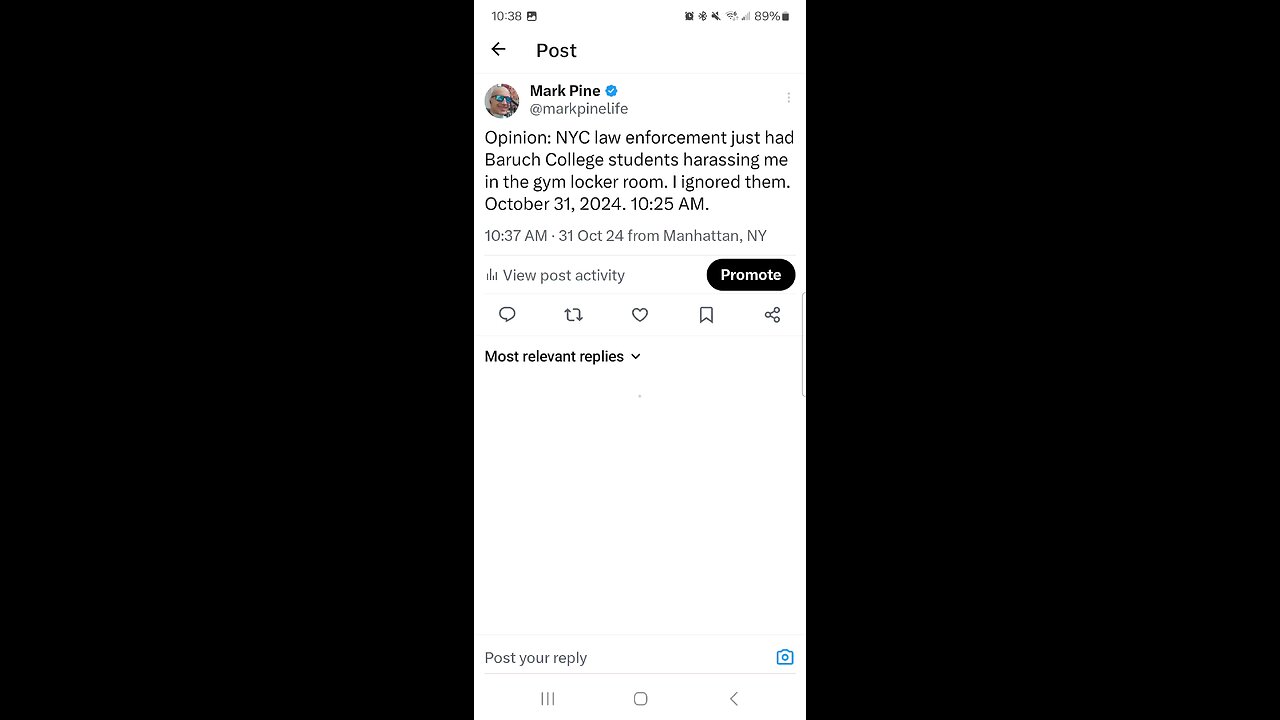The width and height of the screenshot is (1280, 720).
Task: Bookmark this post
Action: pos(706,315)
